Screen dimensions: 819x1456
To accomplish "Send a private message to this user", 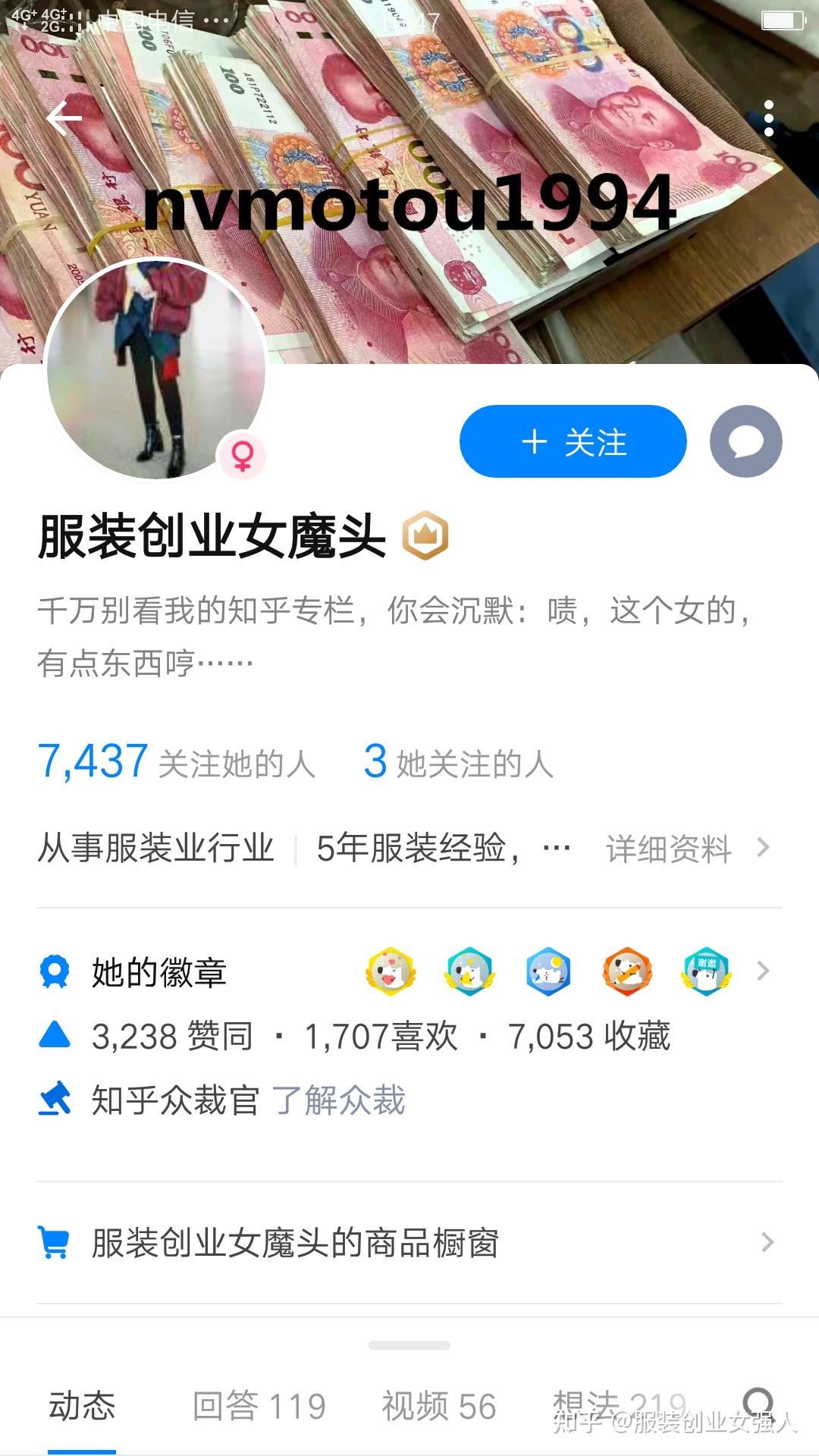I will pos(745,441).
